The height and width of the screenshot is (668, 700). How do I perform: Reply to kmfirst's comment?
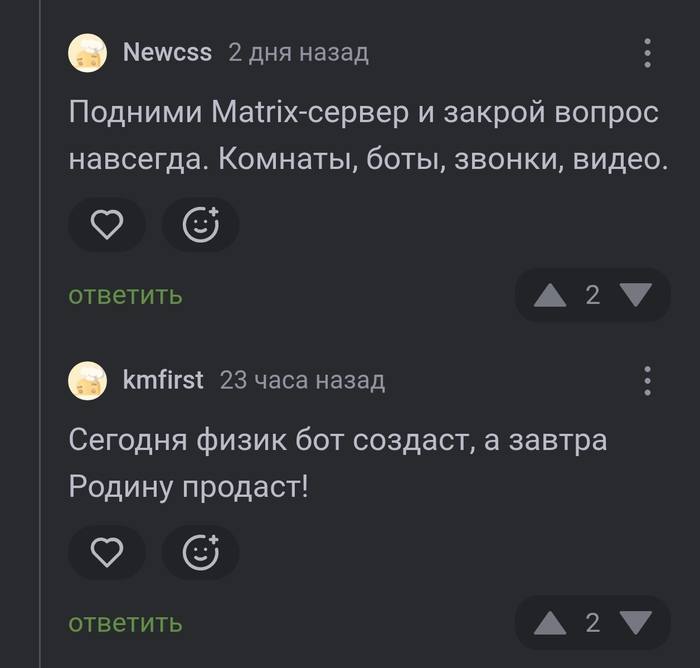click(125, 623)
